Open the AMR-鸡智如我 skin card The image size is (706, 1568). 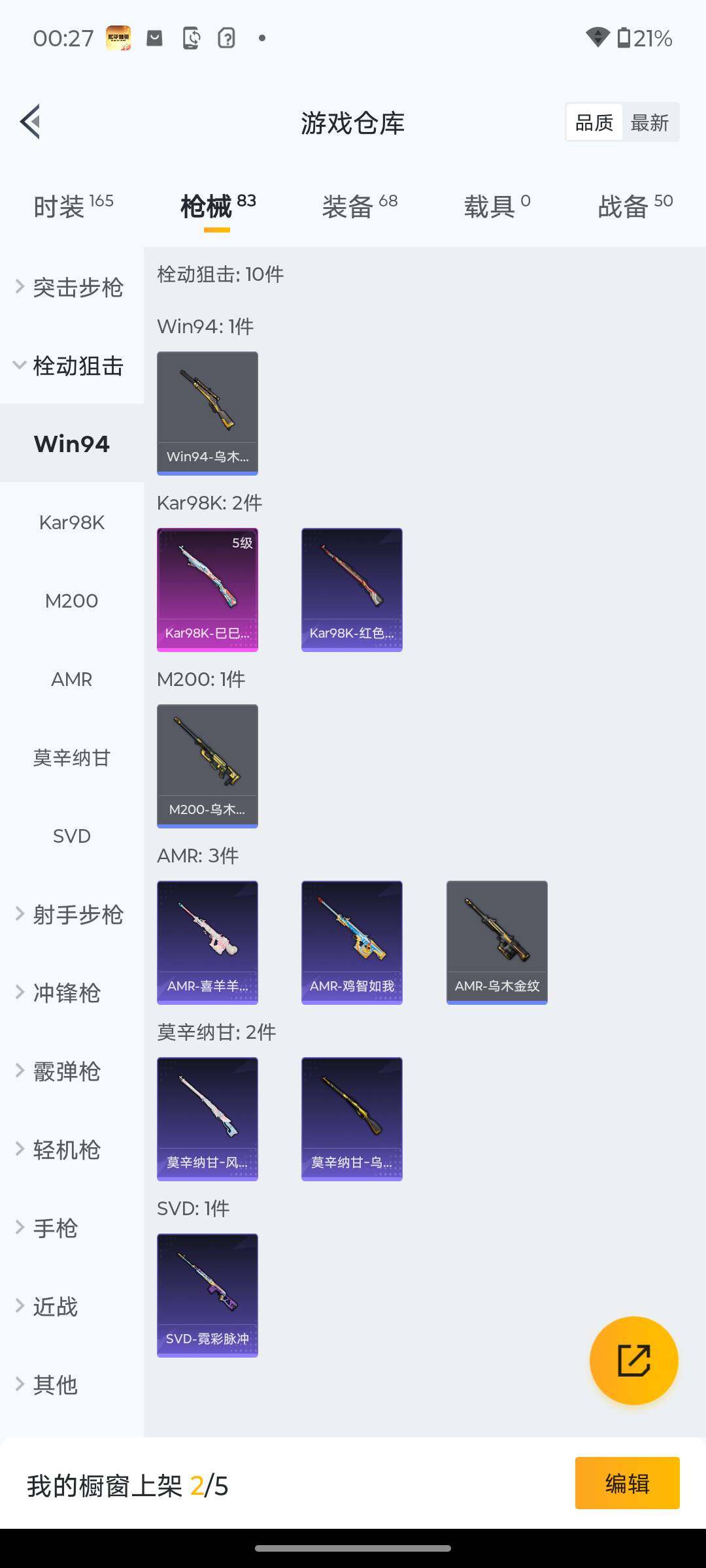click(352, 942)
